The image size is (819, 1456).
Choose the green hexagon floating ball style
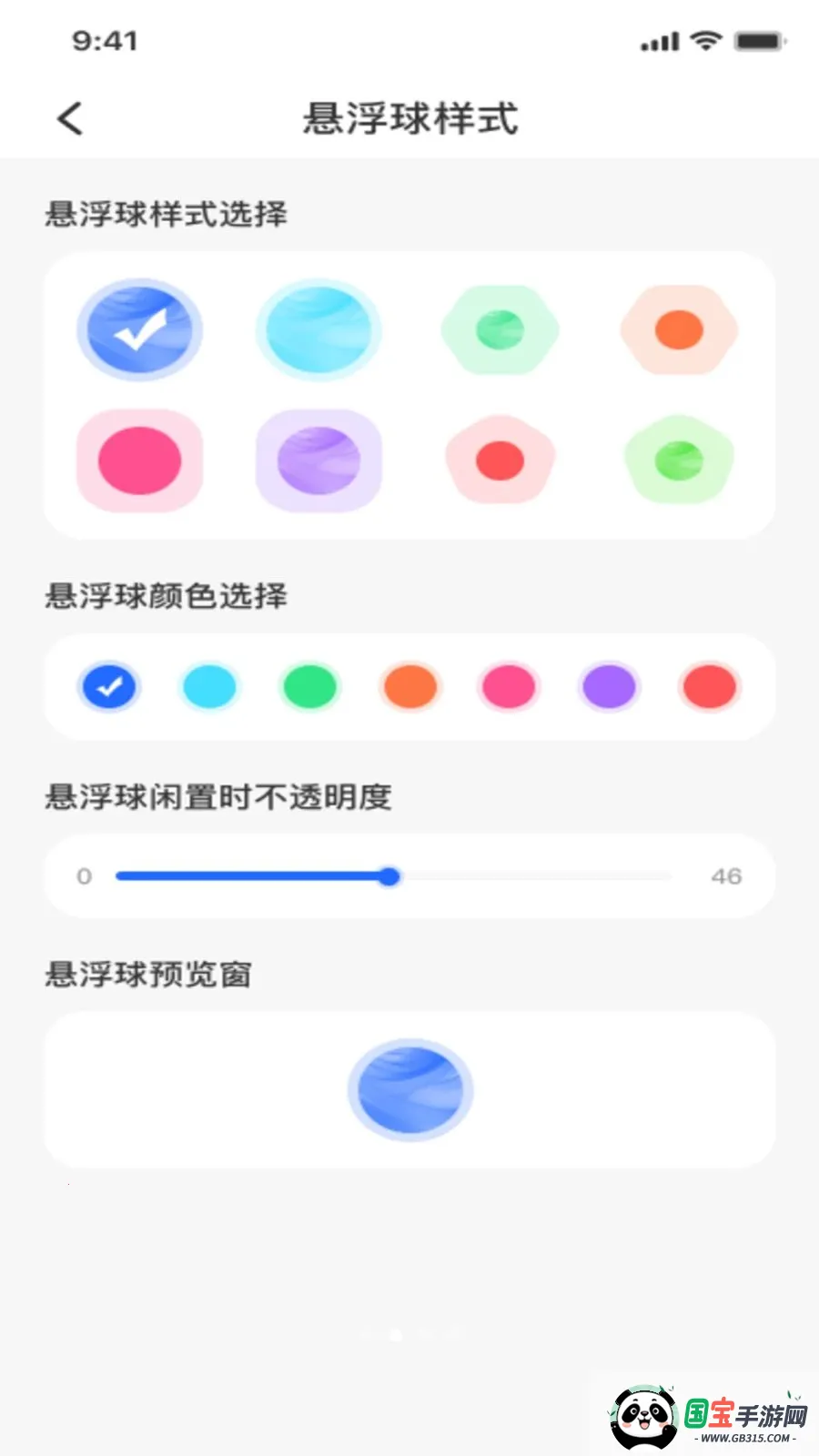[x=500, y=329]
